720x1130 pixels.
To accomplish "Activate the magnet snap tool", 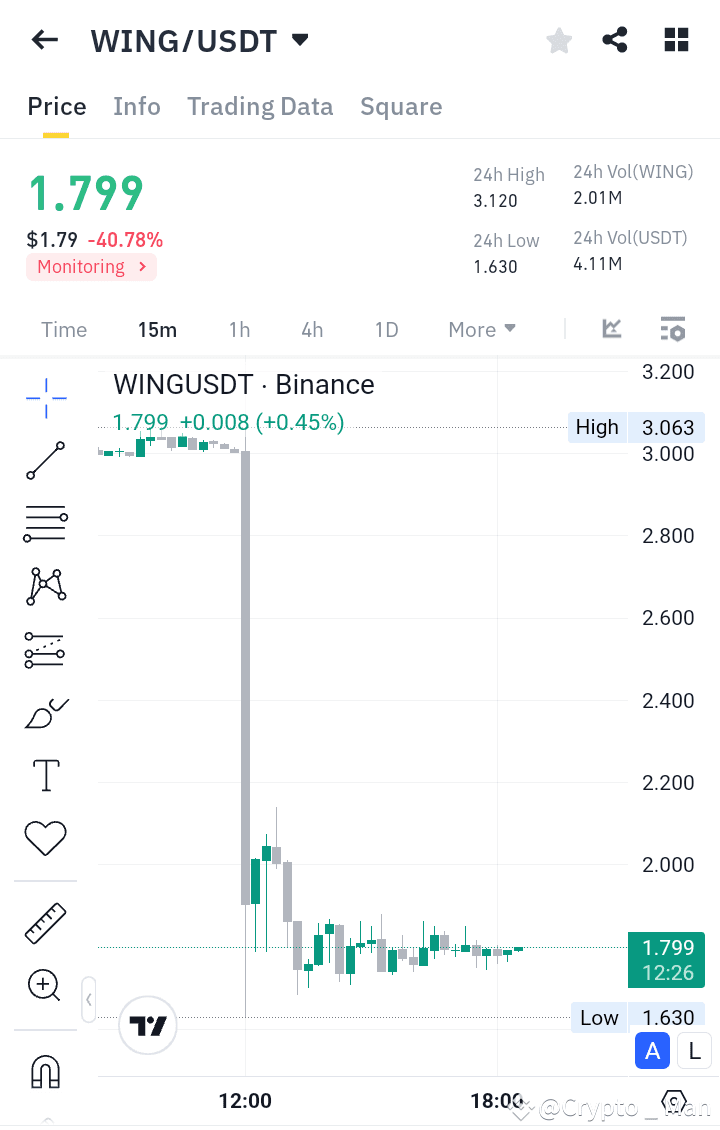I will [x=45, y=1072].
